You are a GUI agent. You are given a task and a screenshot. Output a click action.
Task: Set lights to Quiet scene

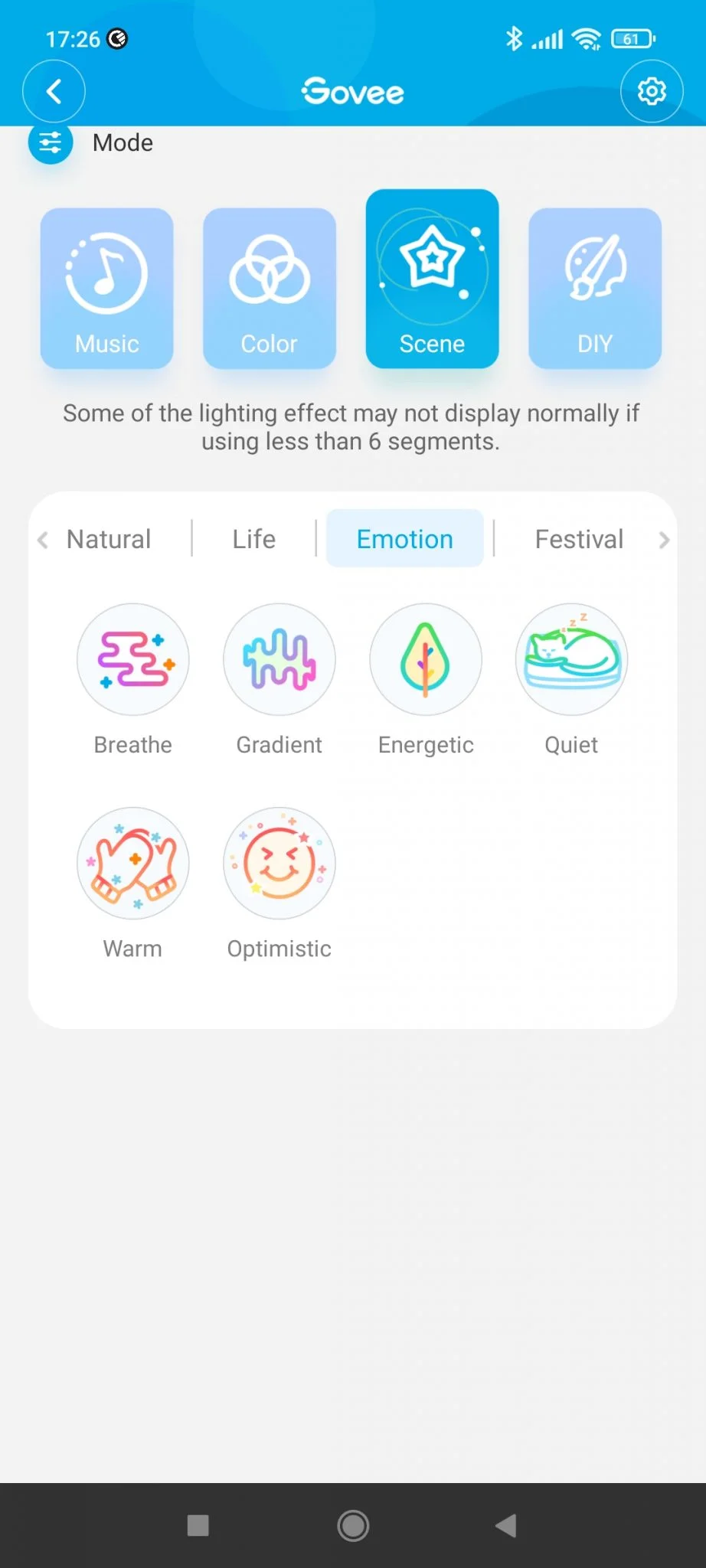pos(571,660)
